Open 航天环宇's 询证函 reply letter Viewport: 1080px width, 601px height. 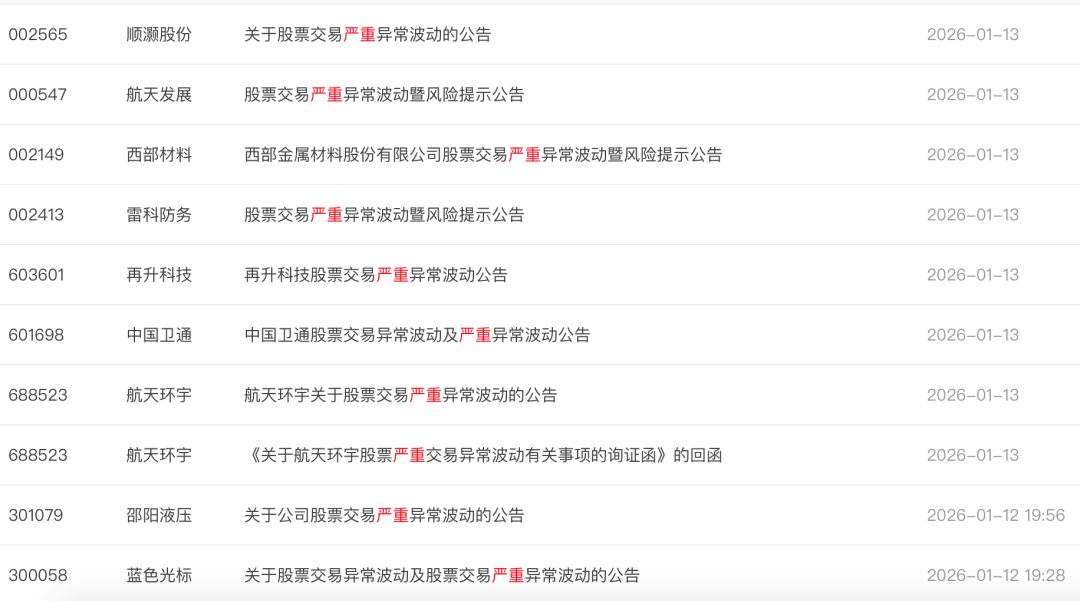[483, 454]
